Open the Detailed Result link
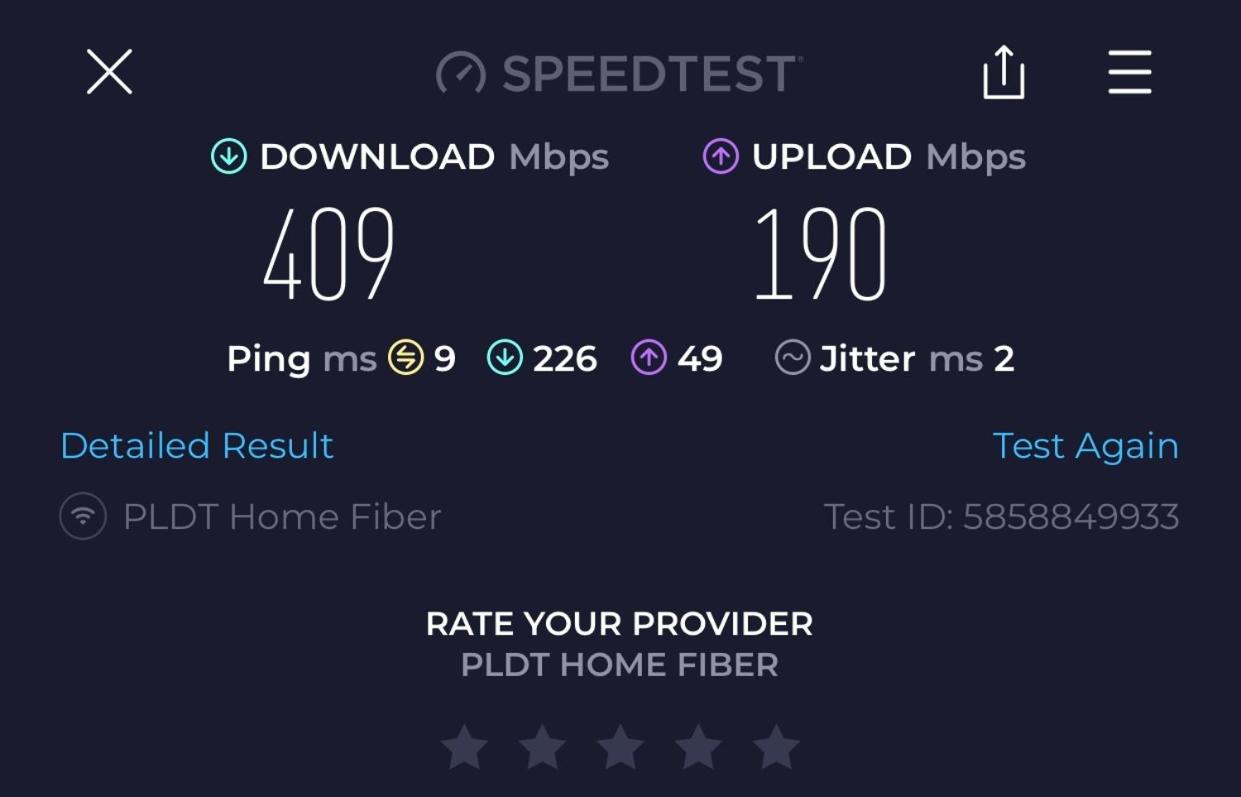This screenshot has height=797, width=1241. tap(197, 446)
